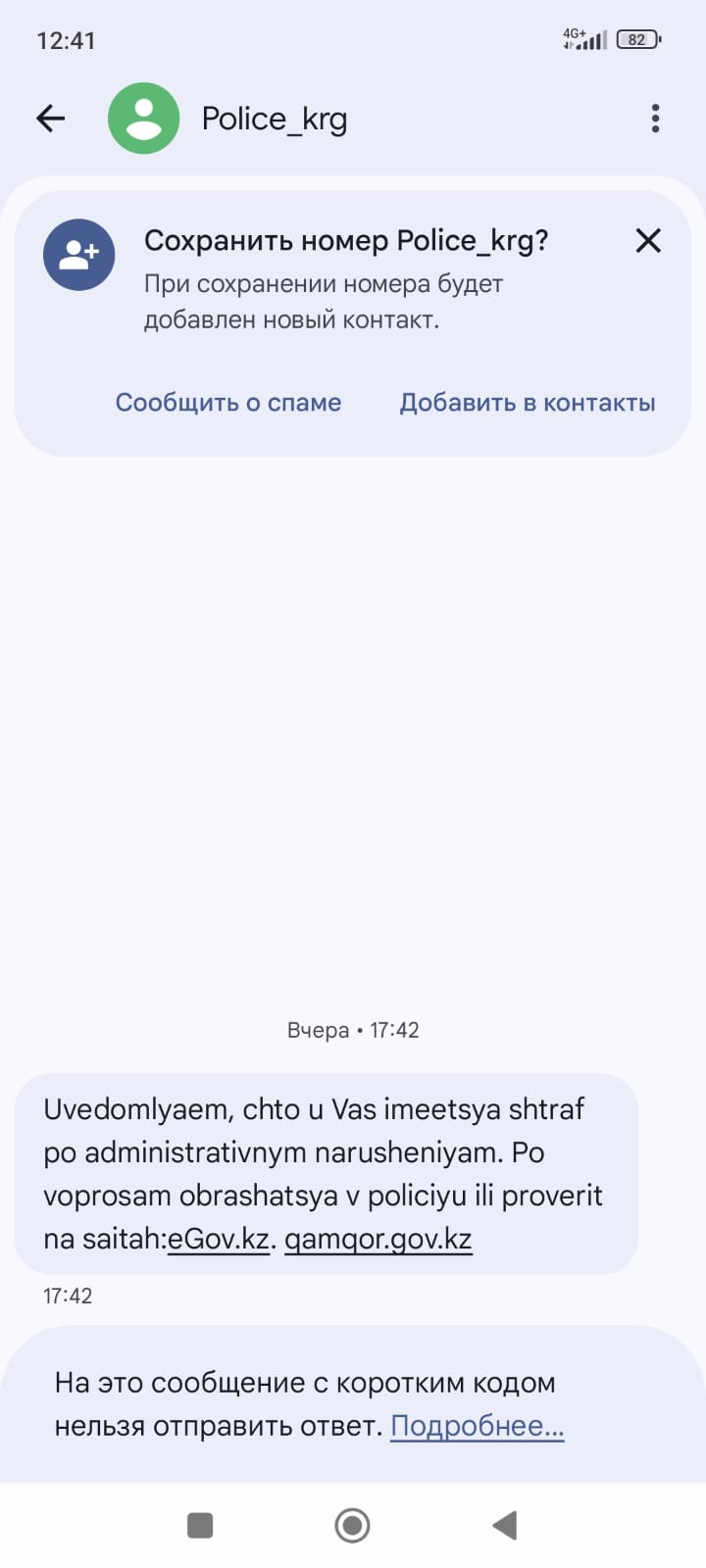
Task: Tap Сообщить о спаме
Action: pos(228,403)
